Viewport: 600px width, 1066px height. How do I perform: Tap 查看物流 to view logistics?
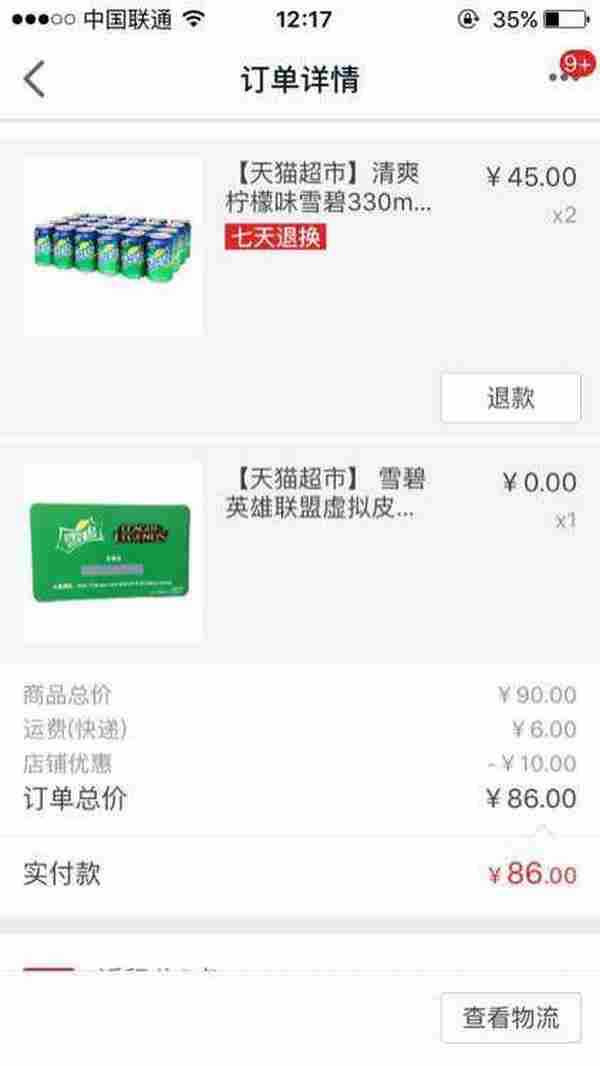tap(510, 1018)
